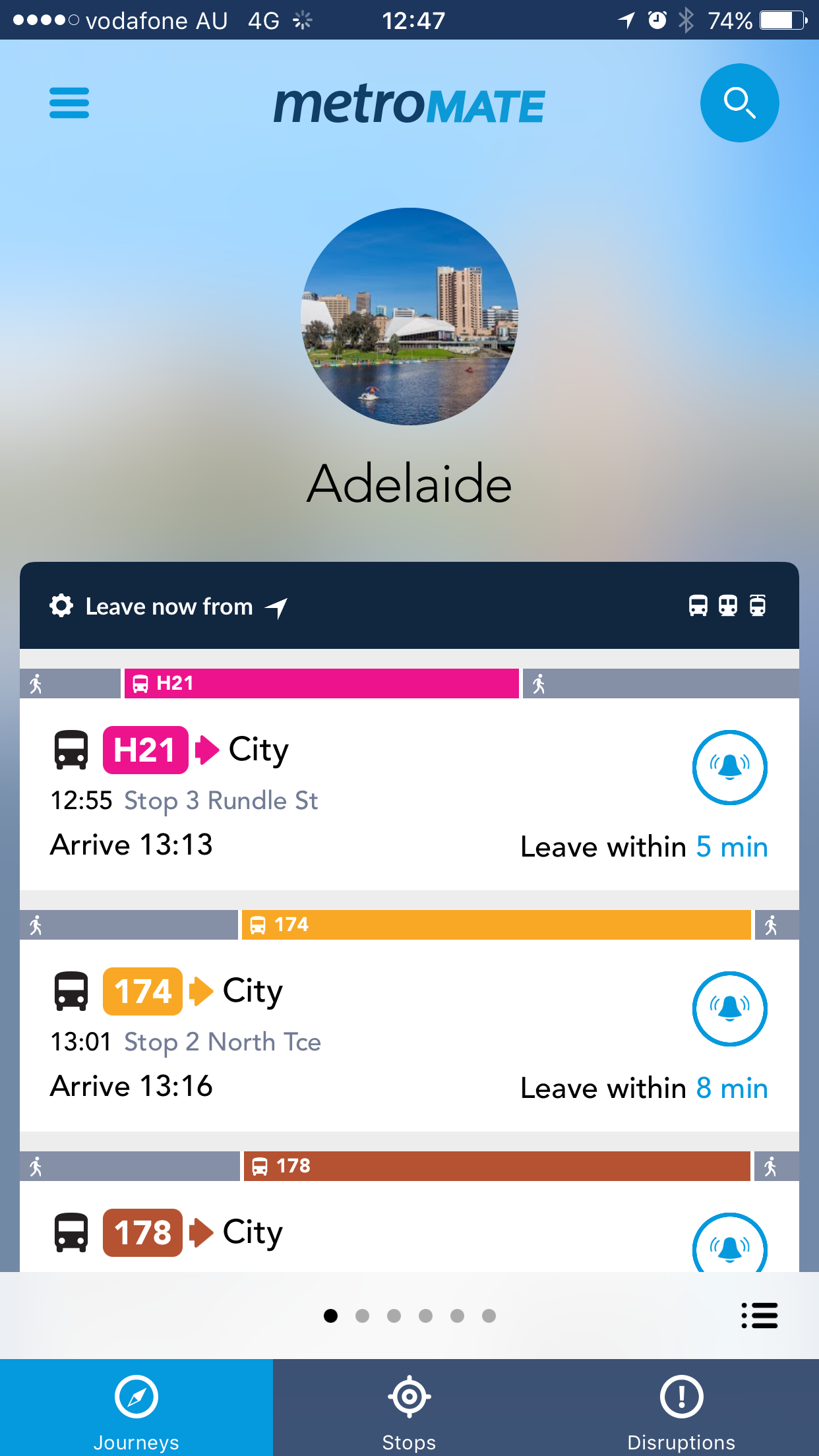819x1456 pixels.
Task: Open journey settings gear icon
Action: pyautogui.click(x=61, y=605)
